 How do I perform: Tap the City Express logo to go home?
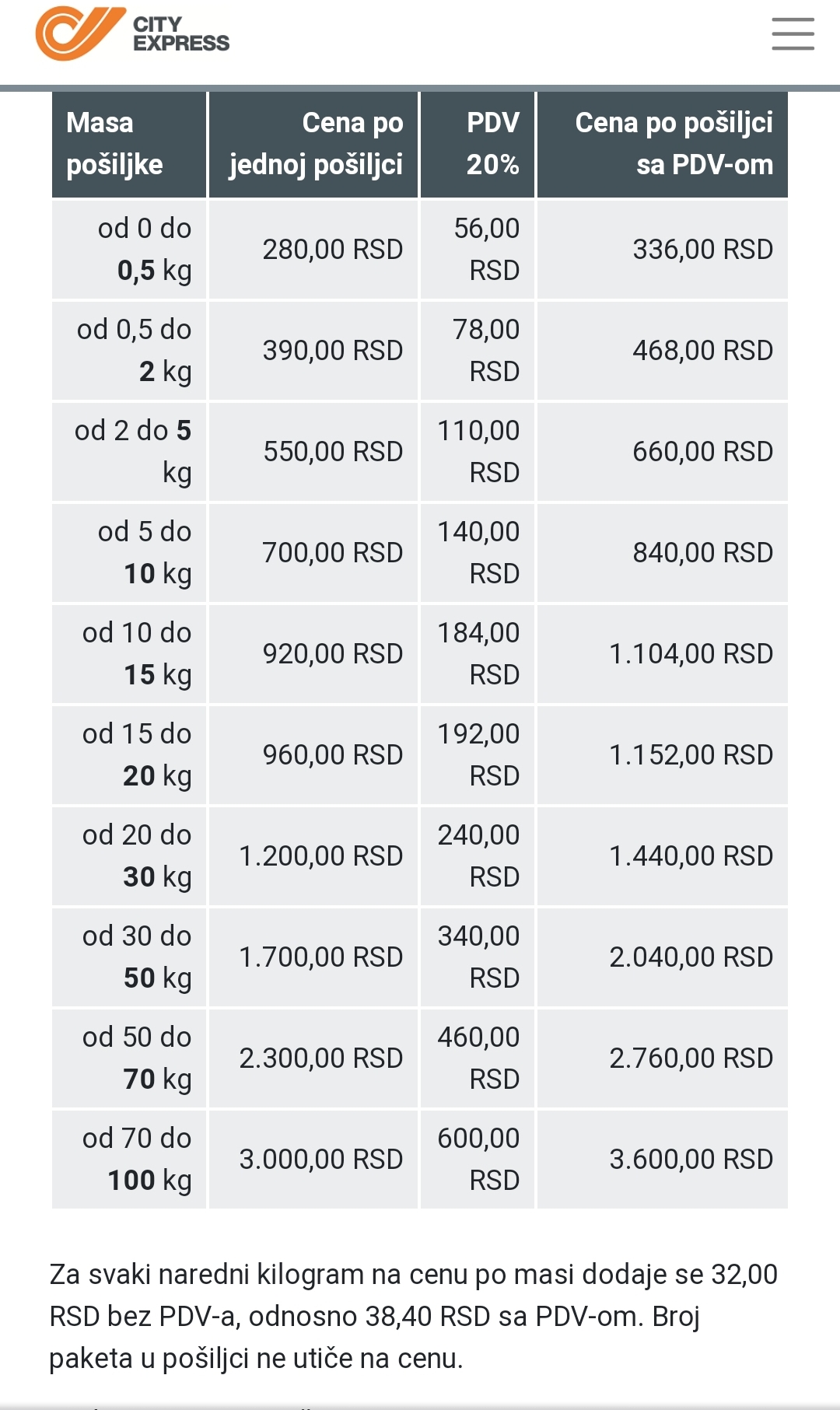(132, 33)
